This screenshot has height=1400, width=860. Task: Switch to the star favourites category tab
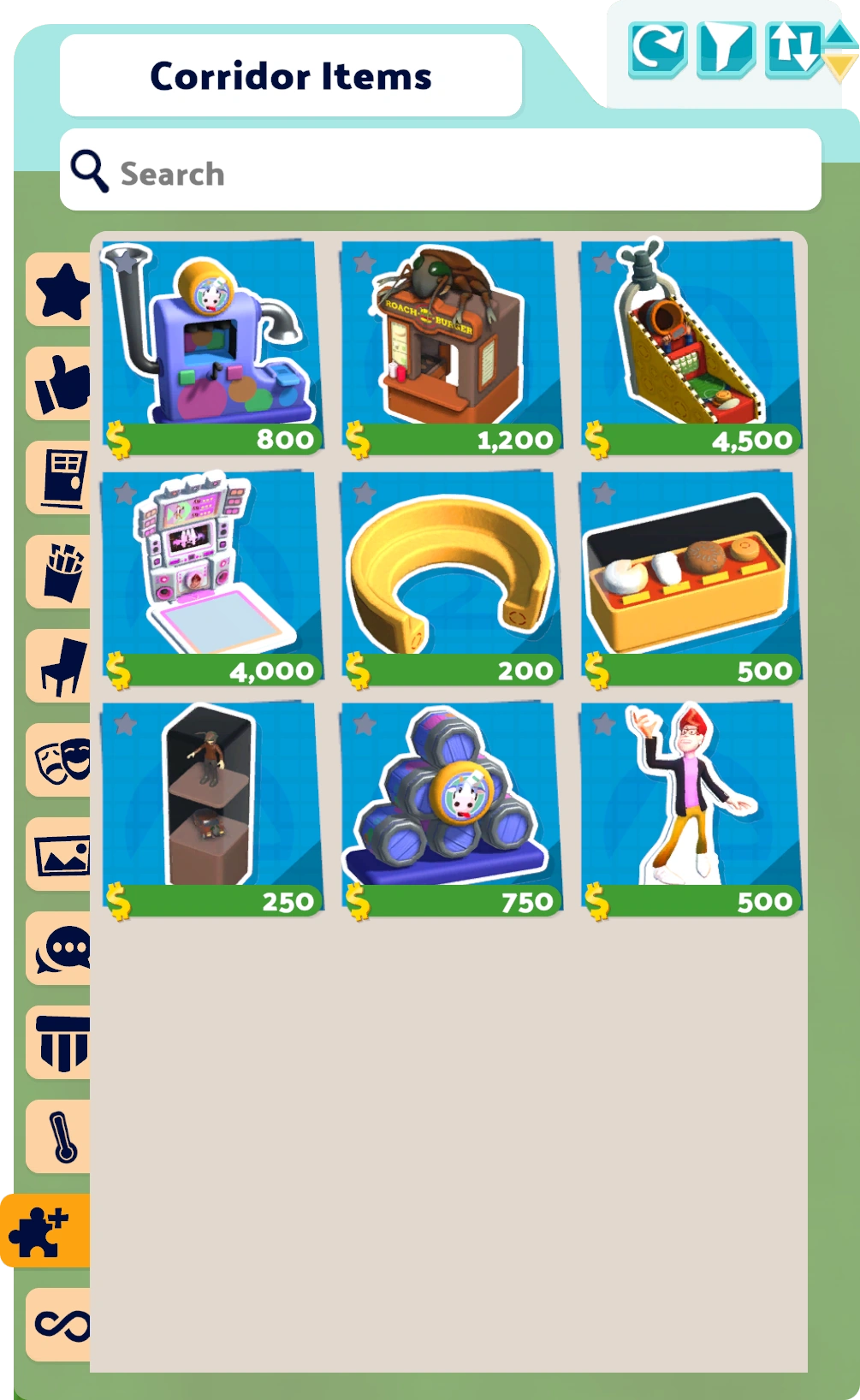point(60,290)
